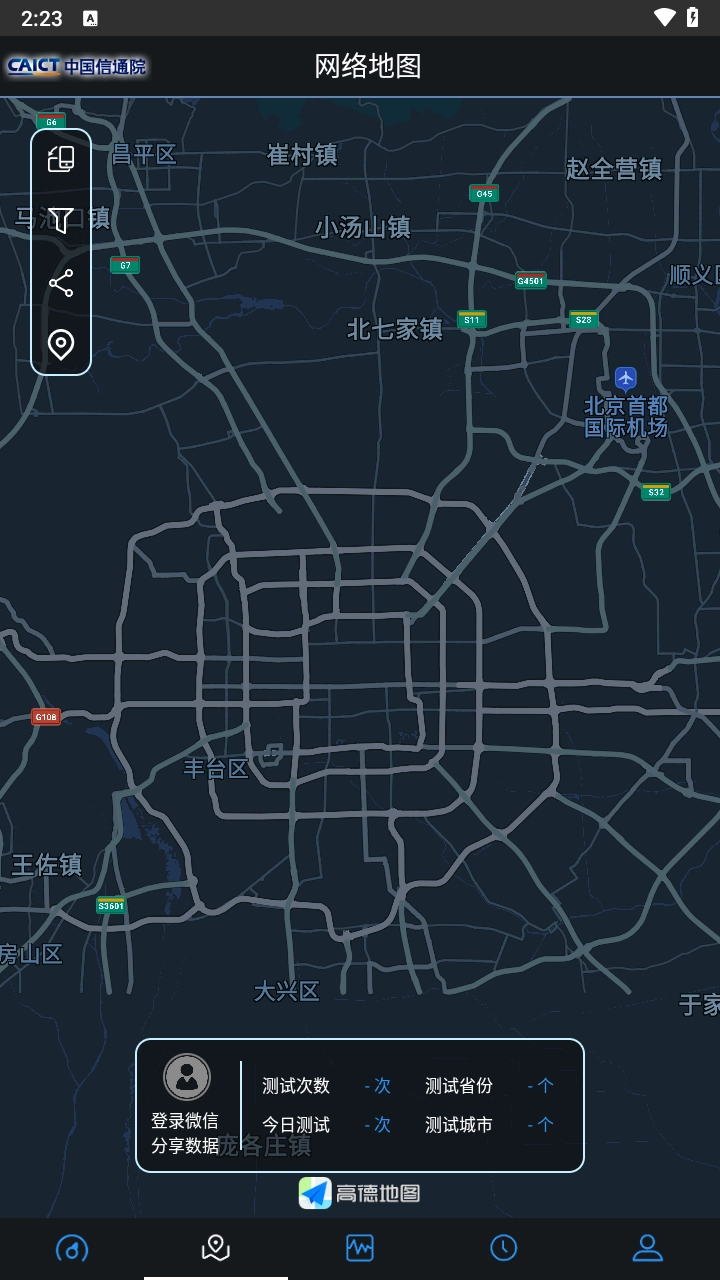The image size is (720, 1280).
Task: Tap the locate-me pin icon in sidebar
Action: (60, 344)
